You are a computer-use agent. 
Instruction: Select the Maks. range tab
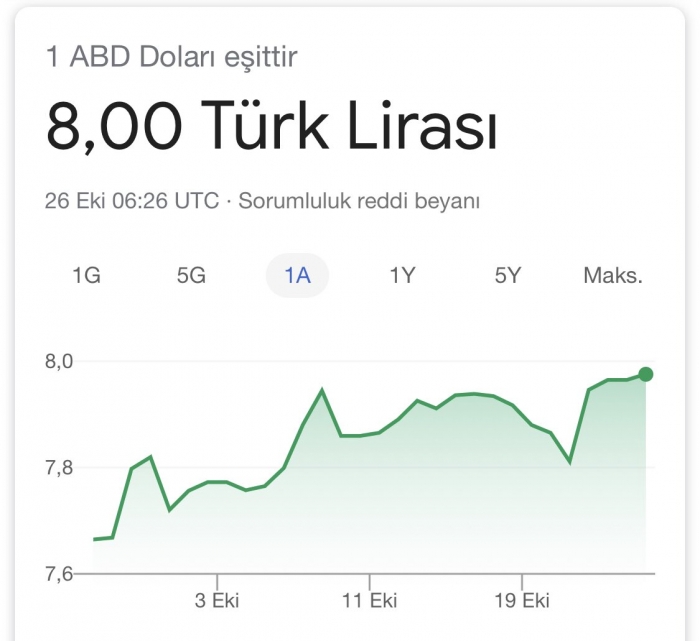[613, 276]
